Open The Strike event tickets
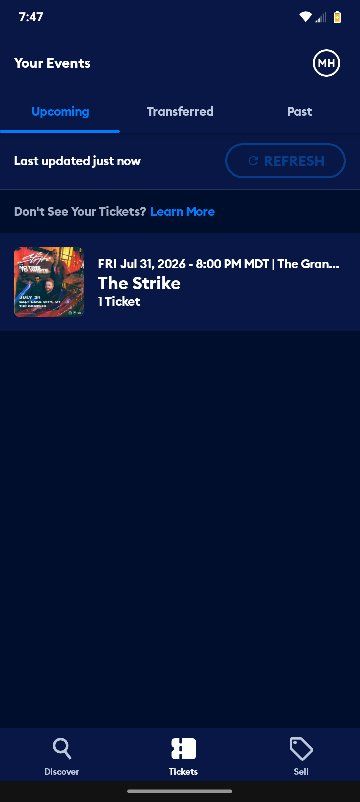 click(x=180, y=282)
